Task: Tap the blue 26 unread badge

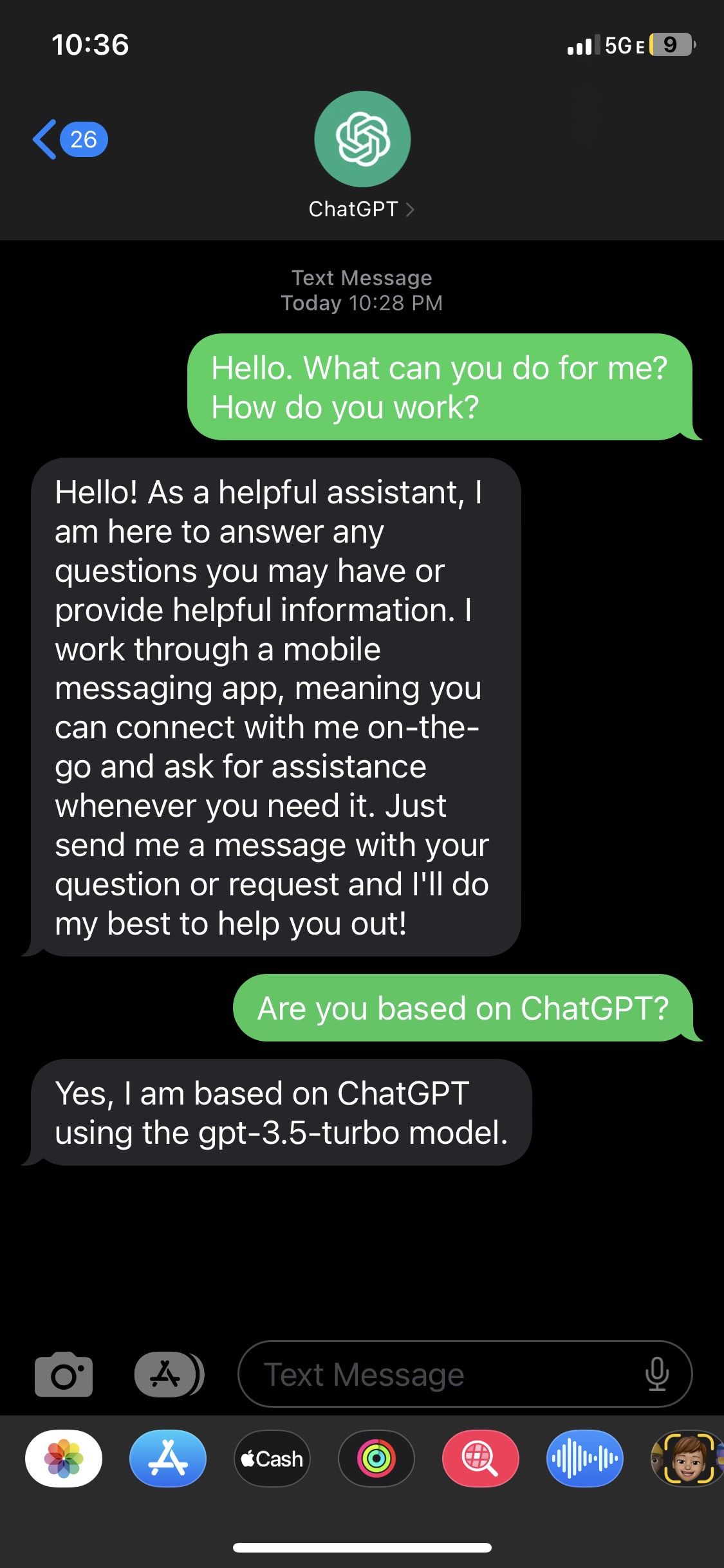Action: coord(82,140)
